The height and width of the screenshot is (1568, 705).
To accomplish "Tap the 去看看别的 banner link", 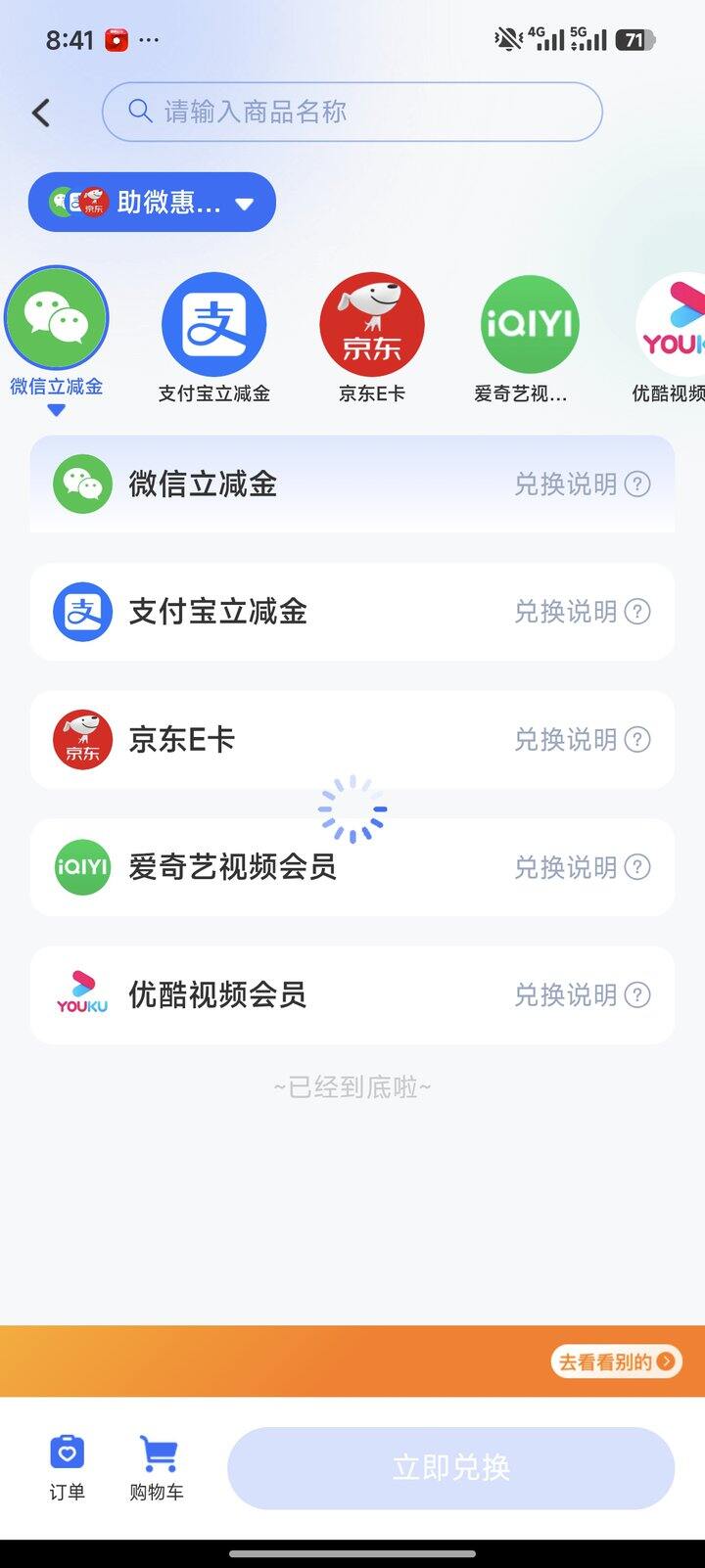I will [615, 1360].
